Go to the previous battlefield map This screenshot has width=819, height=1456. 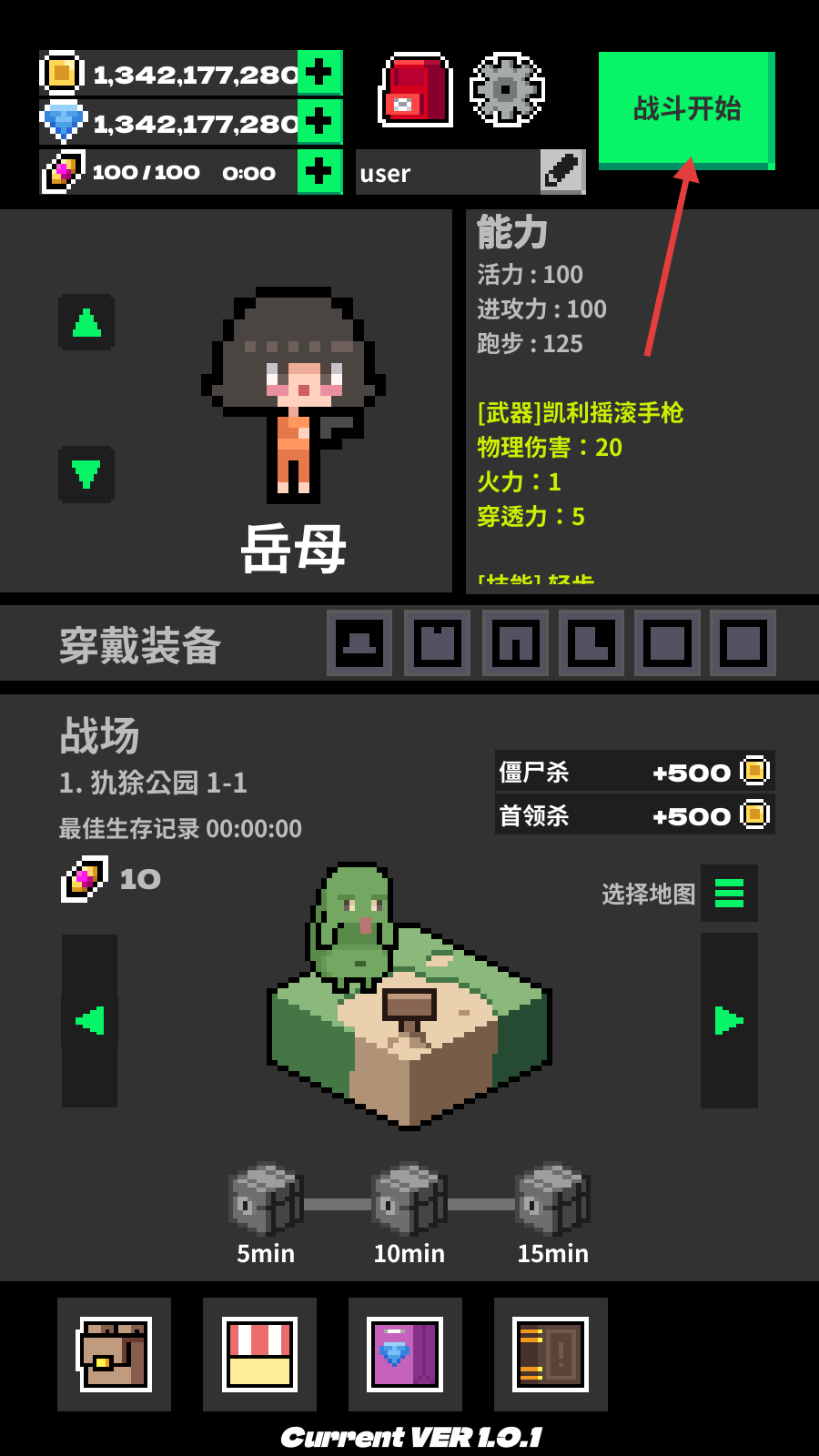pos(89,1020)
